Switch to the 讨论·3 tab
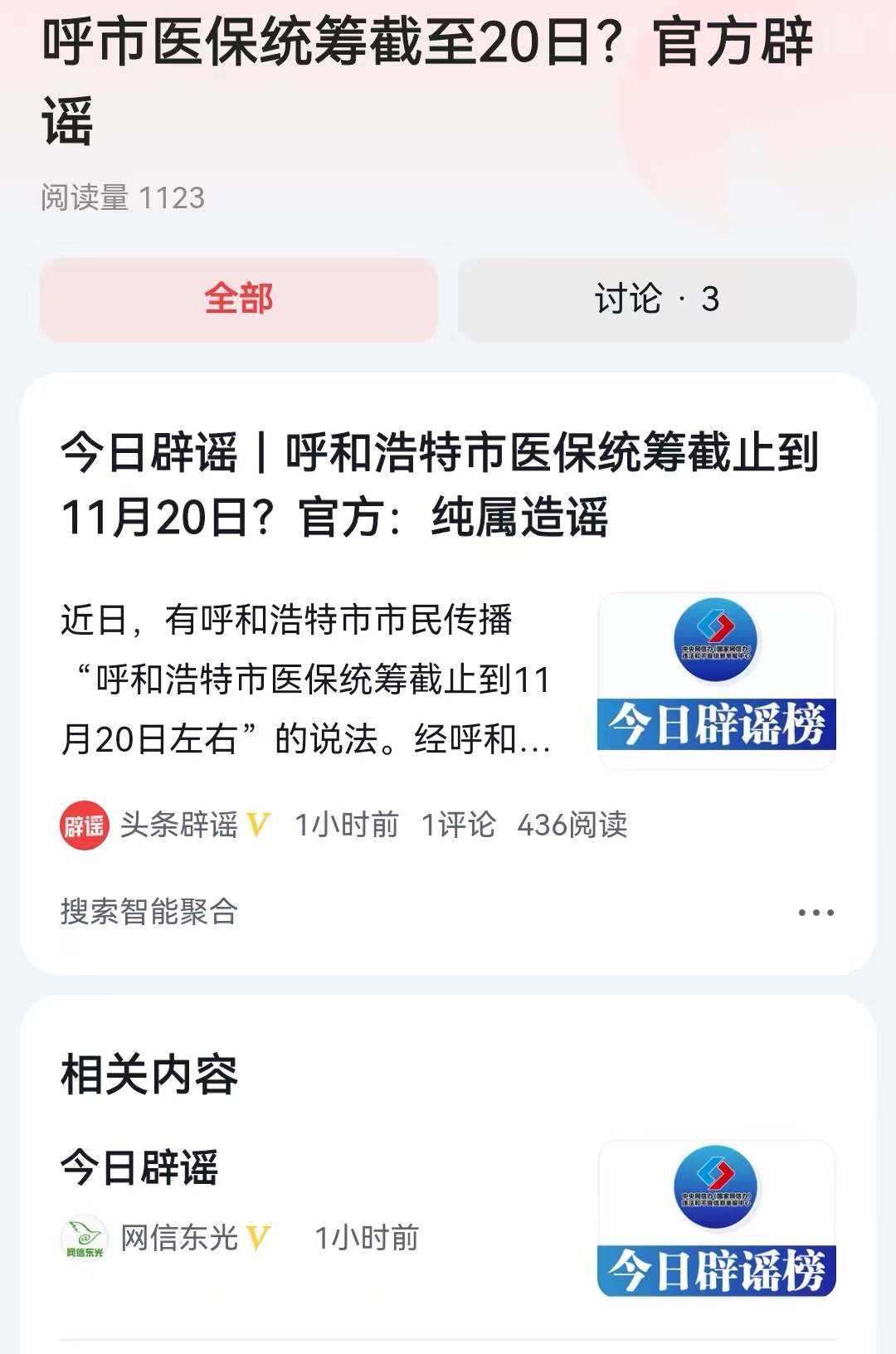Viewport: 896px width, 1354px height. 656,300
